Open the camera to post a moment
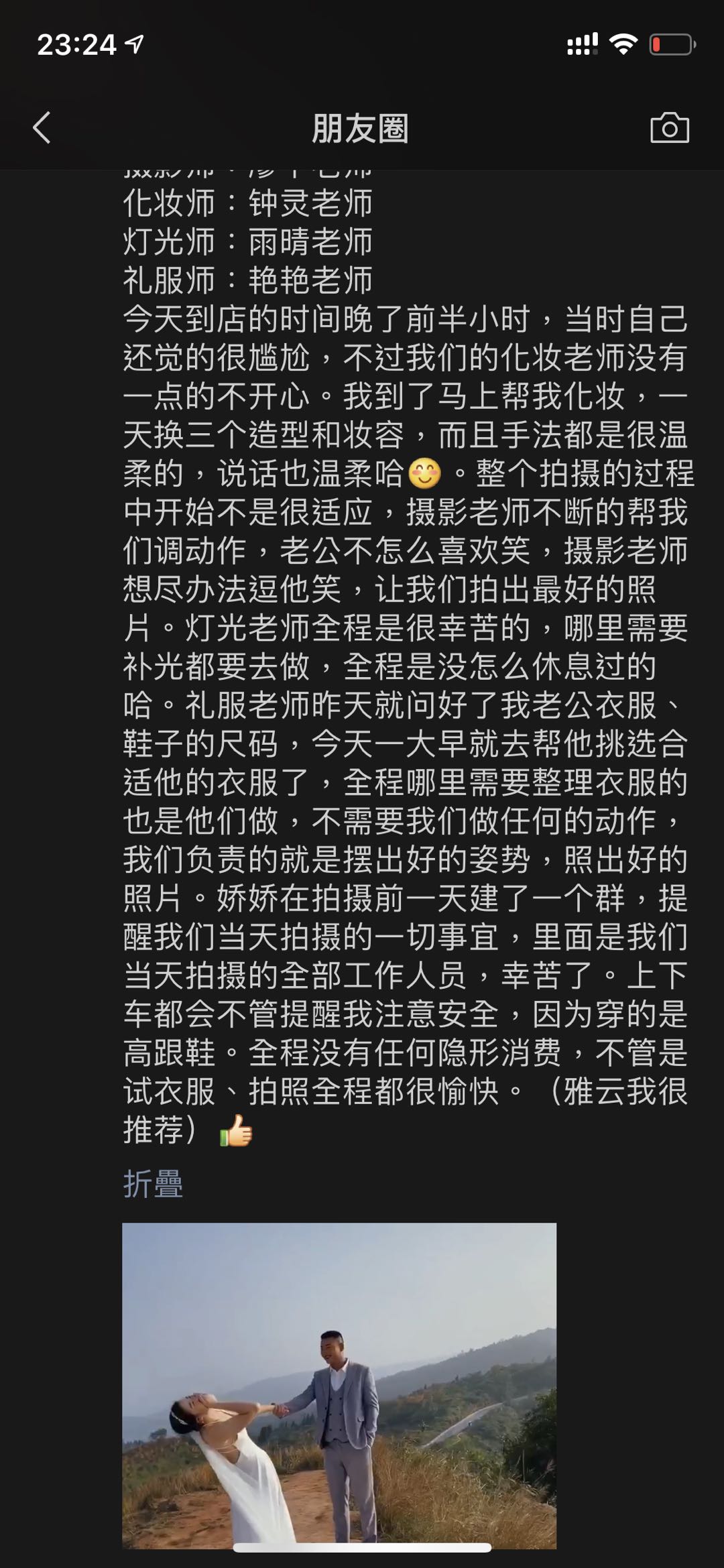 [669, 127]
